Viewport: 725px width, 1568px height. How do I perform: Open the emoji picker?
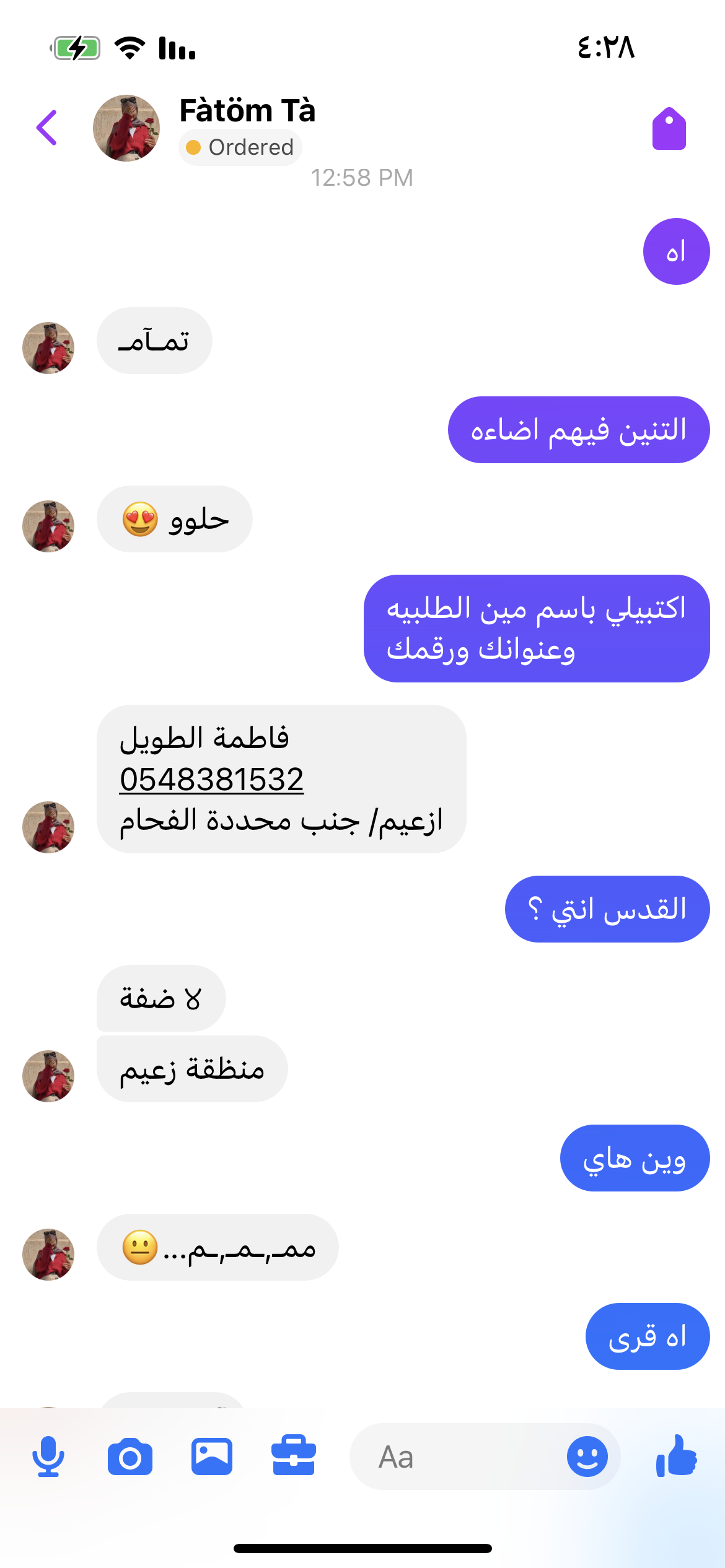pos(587,1457)
